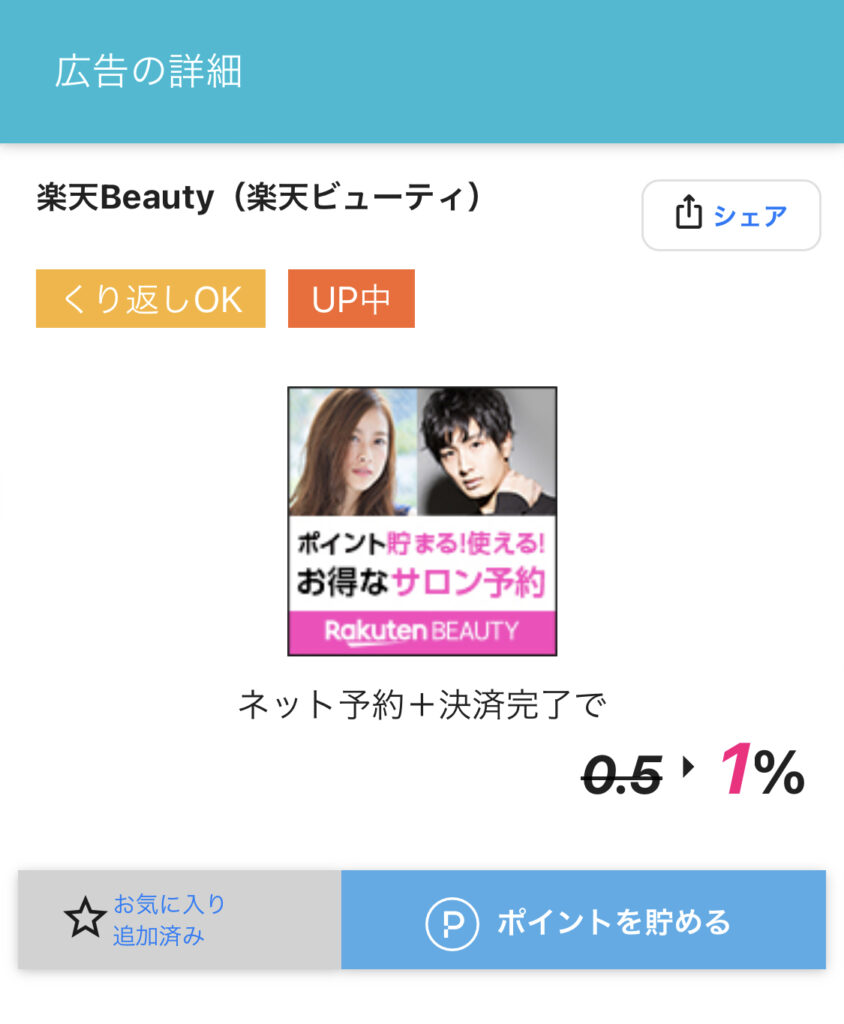
Task: Tap ポイントを貯める to earn points
Action: click(583, 921)
